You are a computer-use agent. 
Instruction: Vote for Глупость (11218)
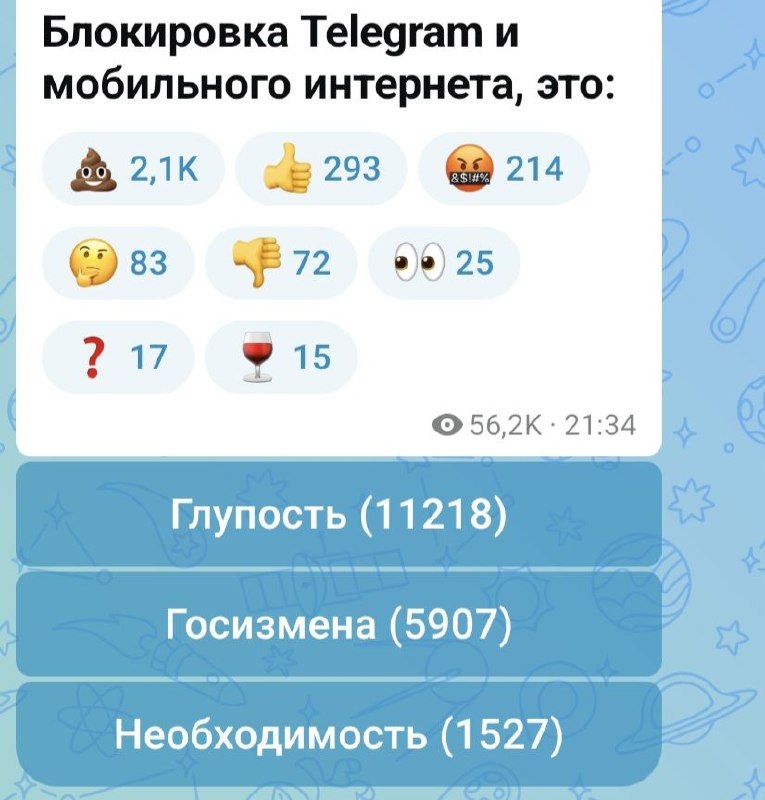point(339,517)
